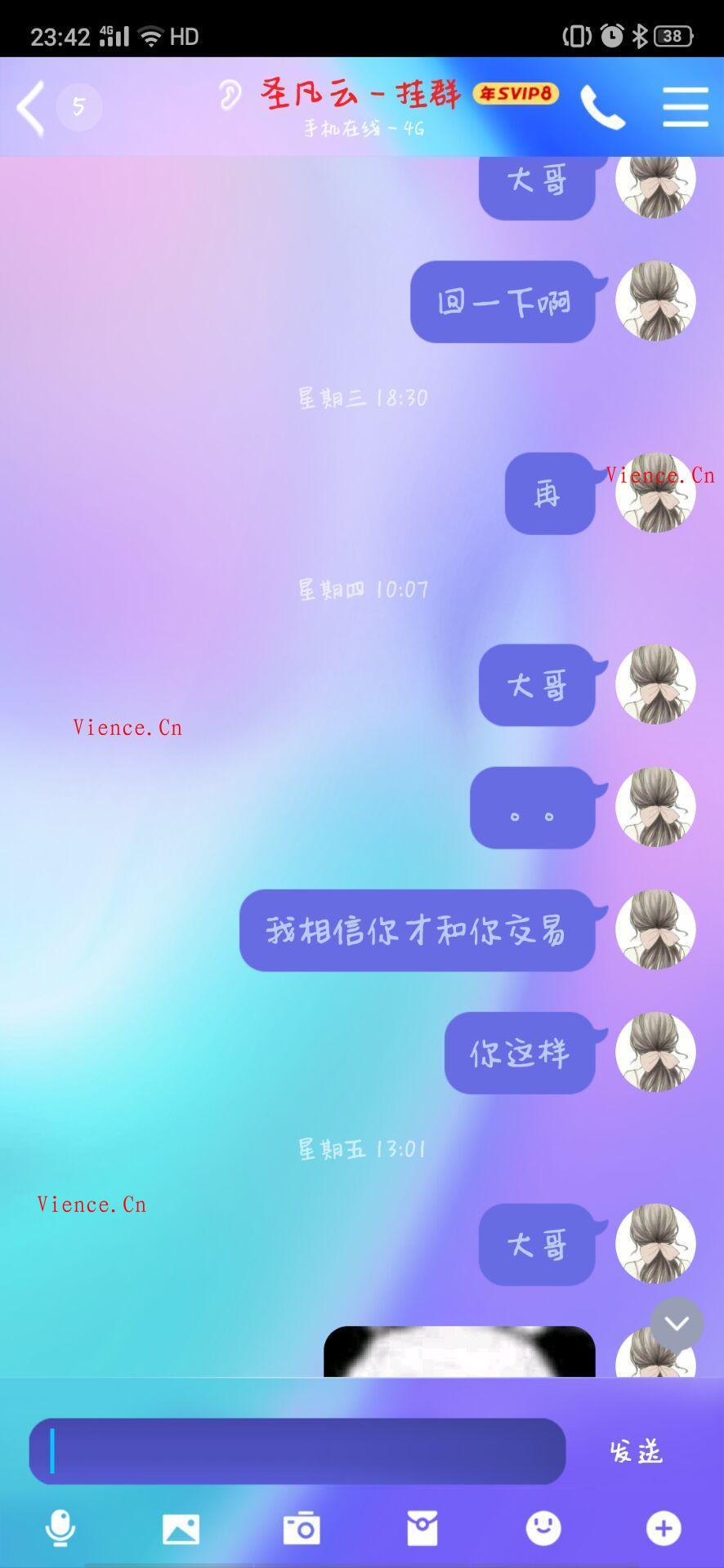Jump to the latest messages
724x1568 pixels.
677,1324
